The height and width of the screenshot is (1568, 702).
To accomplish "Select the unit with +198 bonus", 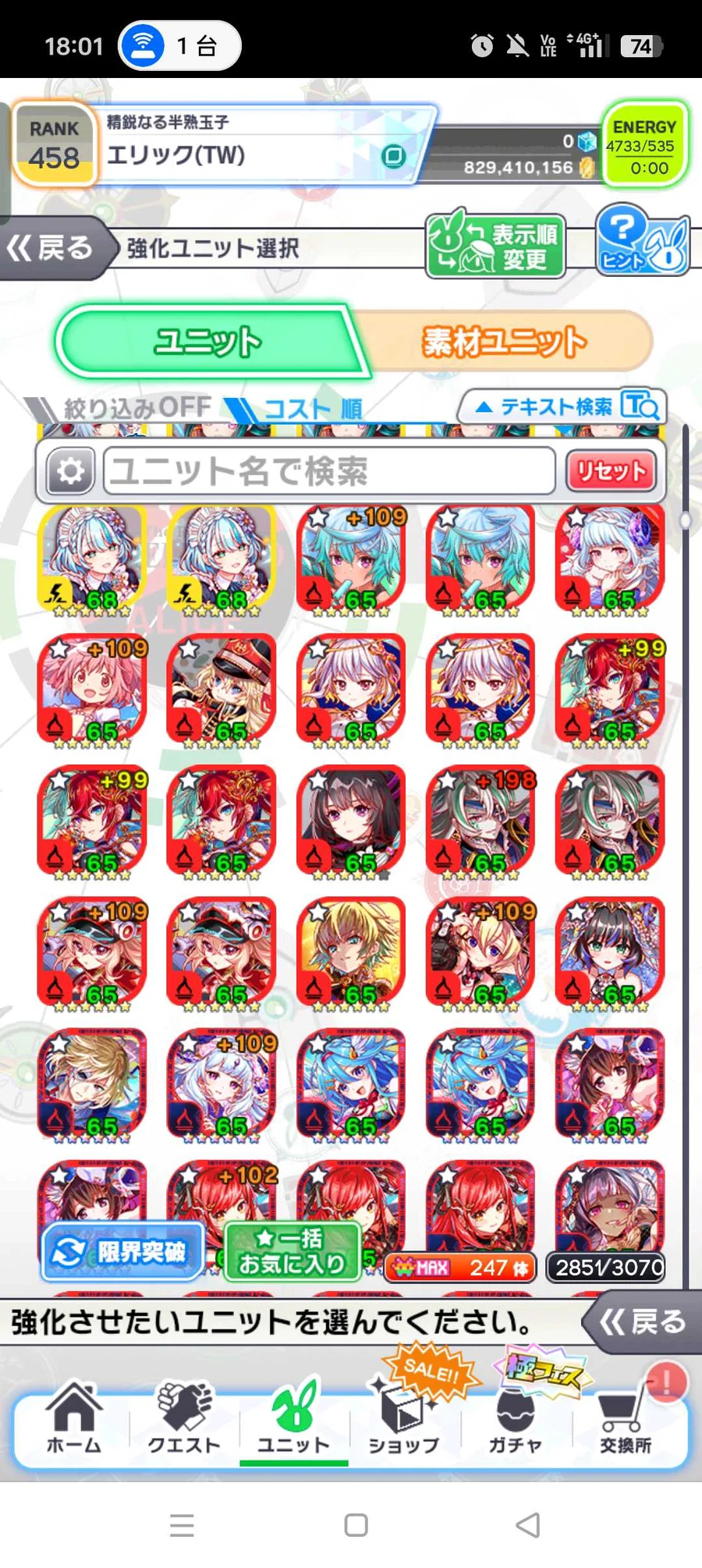I will pos(480,821).
